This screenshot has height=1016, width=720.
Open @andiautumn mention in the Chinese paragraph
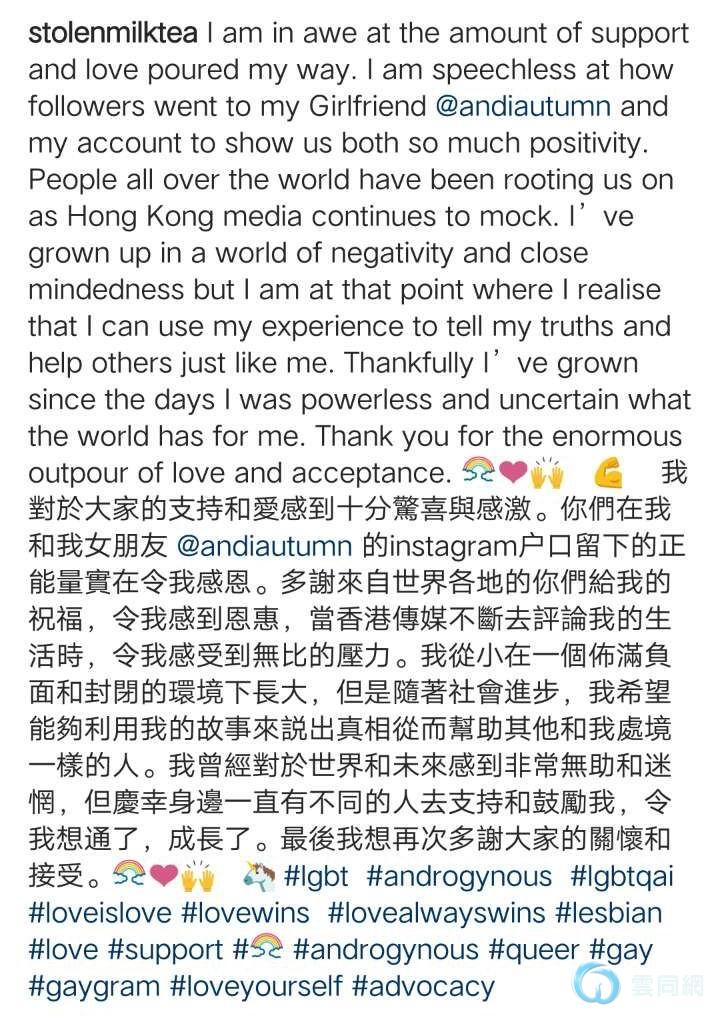[263, 546]
